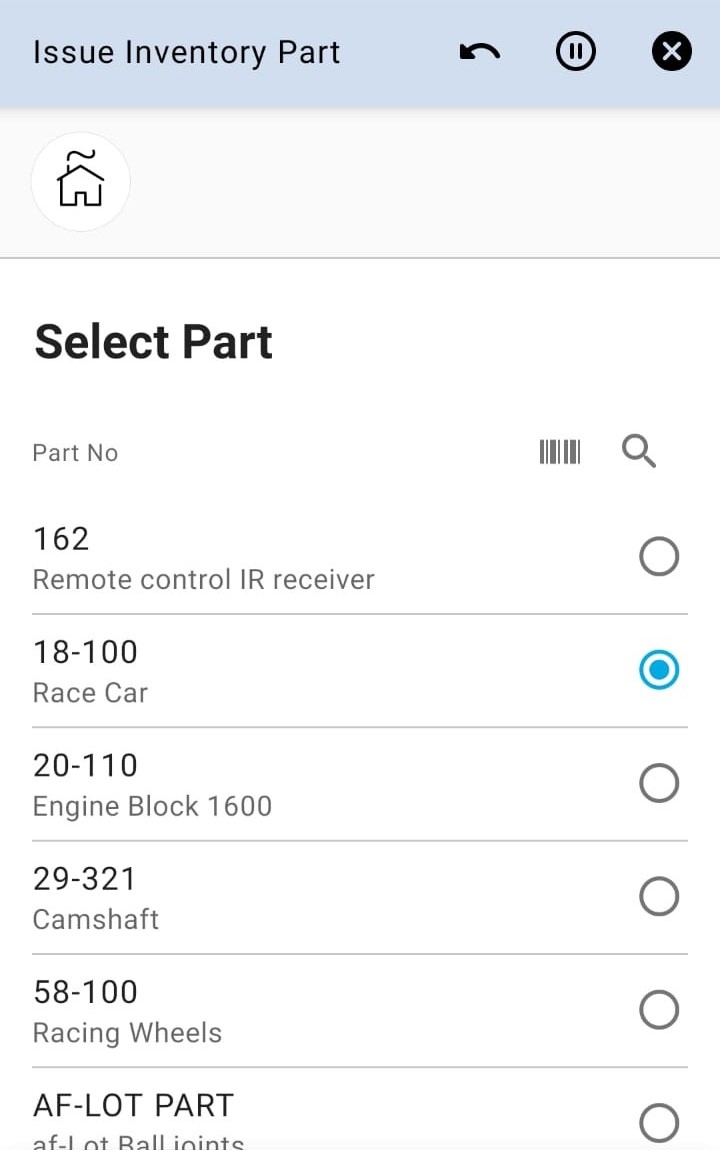This screenshot has height=1150, width=720.
Task: Go to the home screen icon
Action: [x=81, y=181]
